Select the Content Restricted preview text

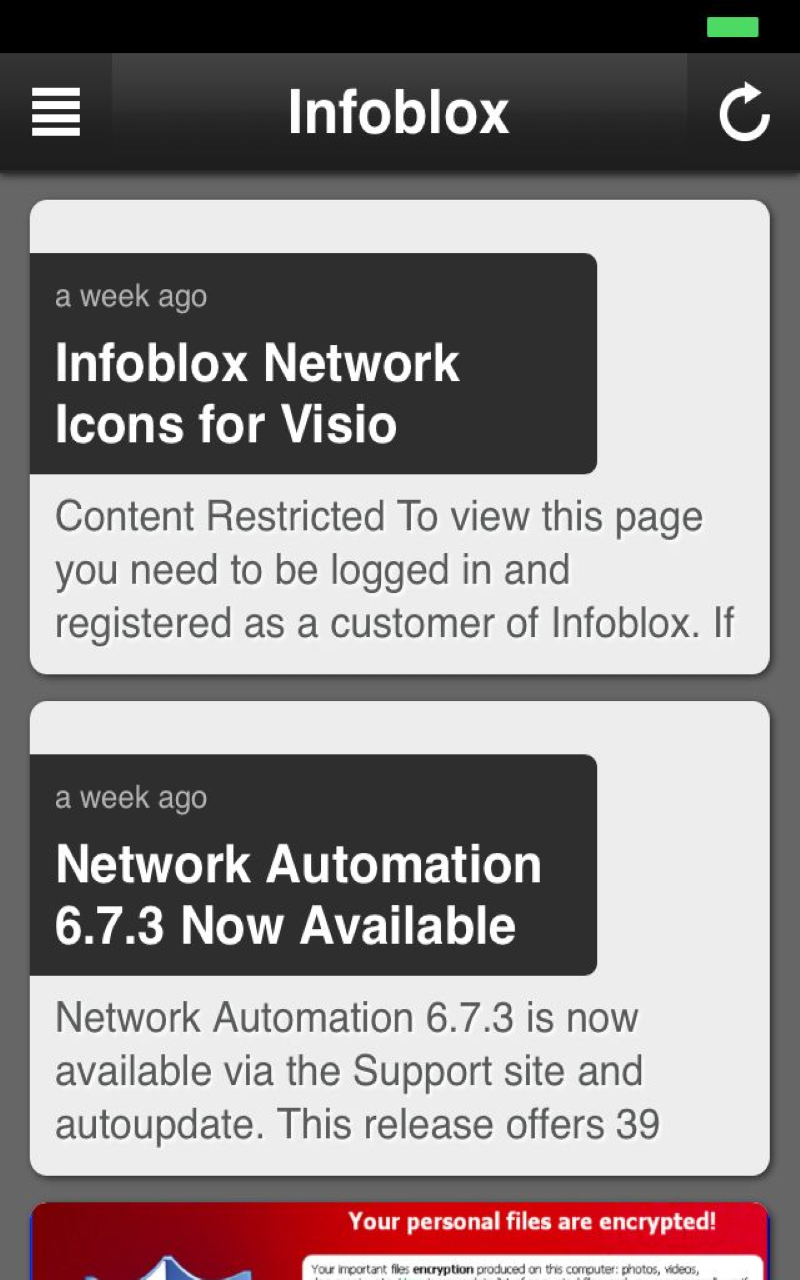pyautogui.click(x=380, y=569)
